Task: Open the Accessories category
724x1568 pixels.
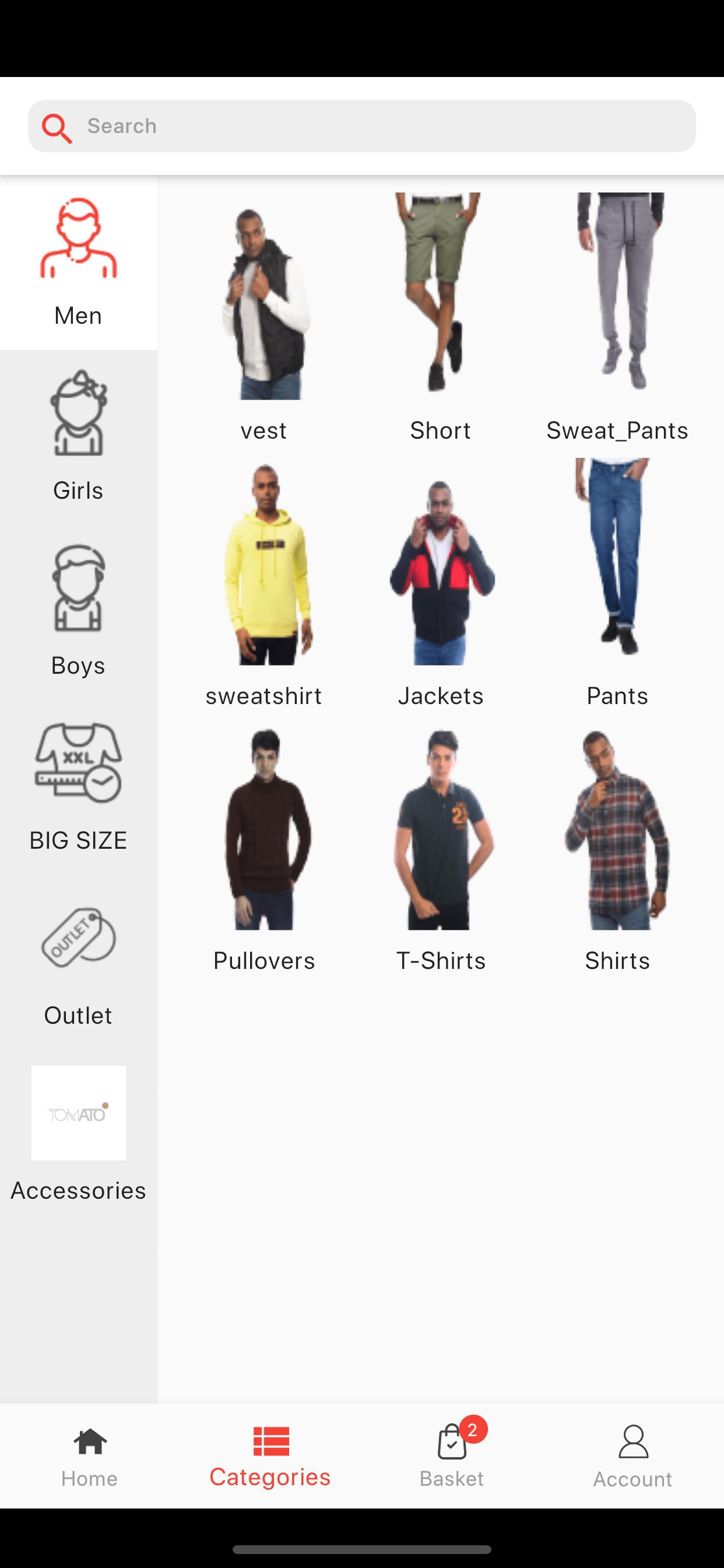Action: pyautogui.click(x=79, y=1137)
